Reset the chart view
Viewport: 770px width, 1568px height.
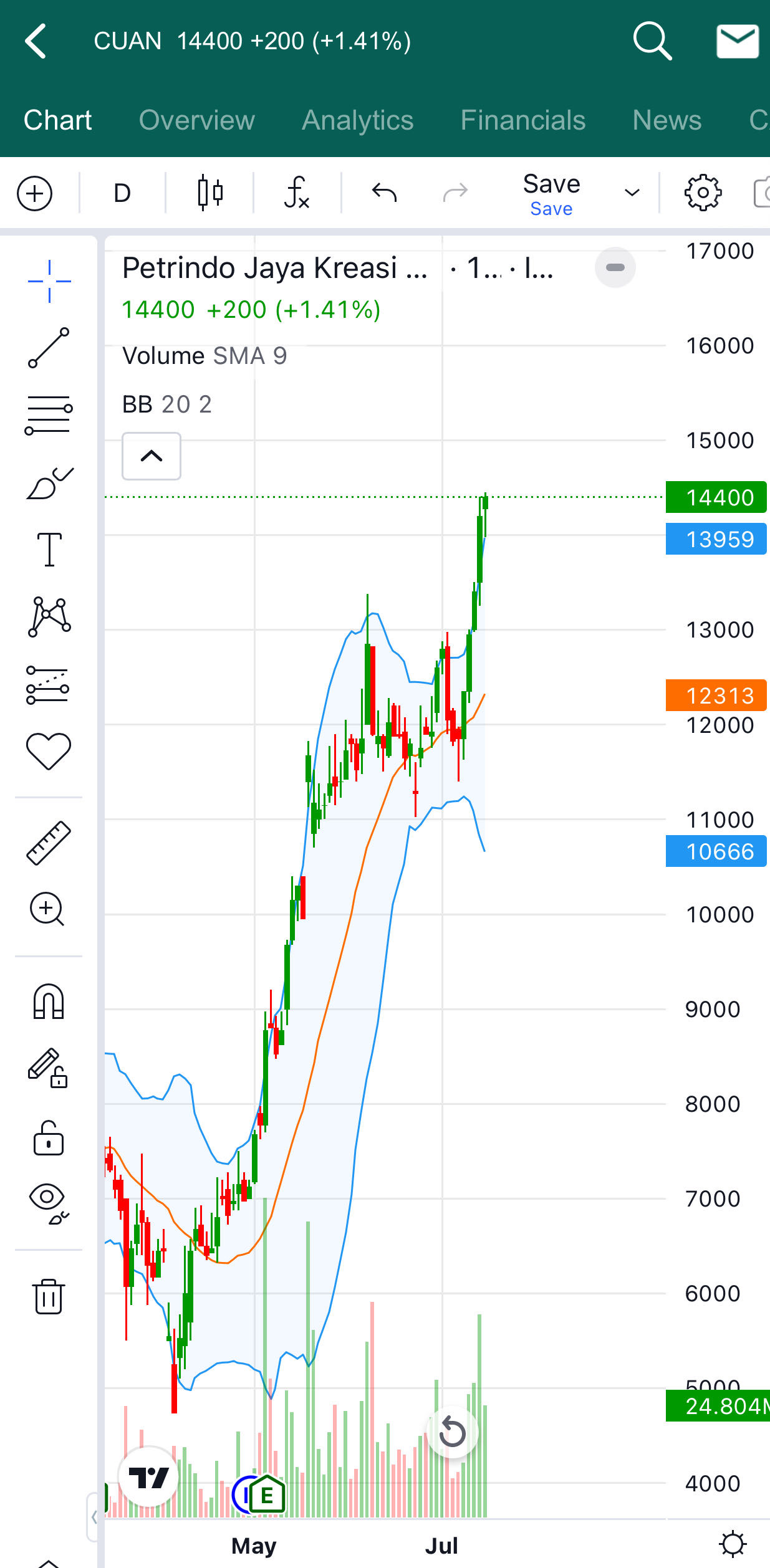(x=453, y=1432)
